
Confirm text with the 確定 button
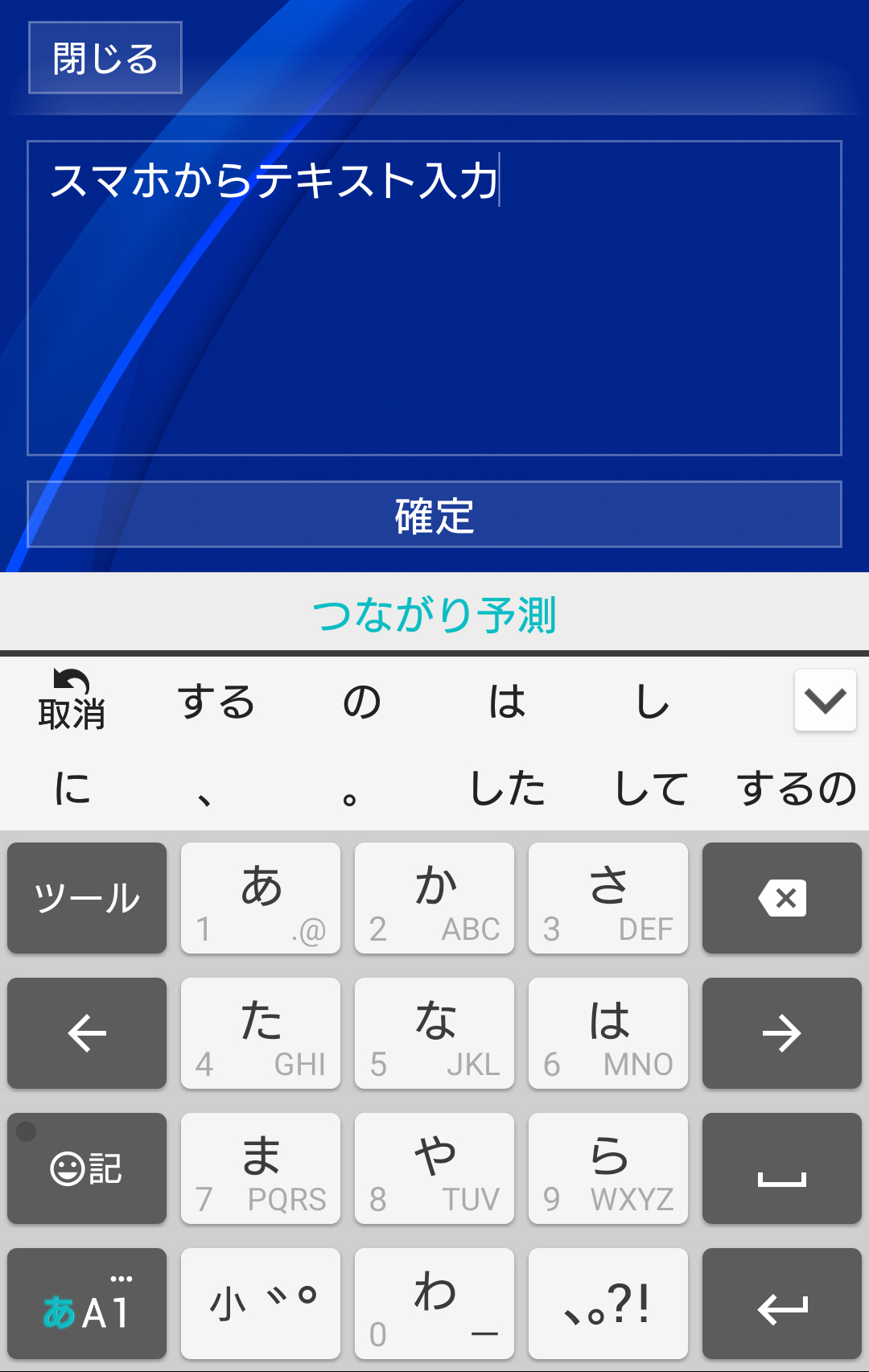click(434, 515)
